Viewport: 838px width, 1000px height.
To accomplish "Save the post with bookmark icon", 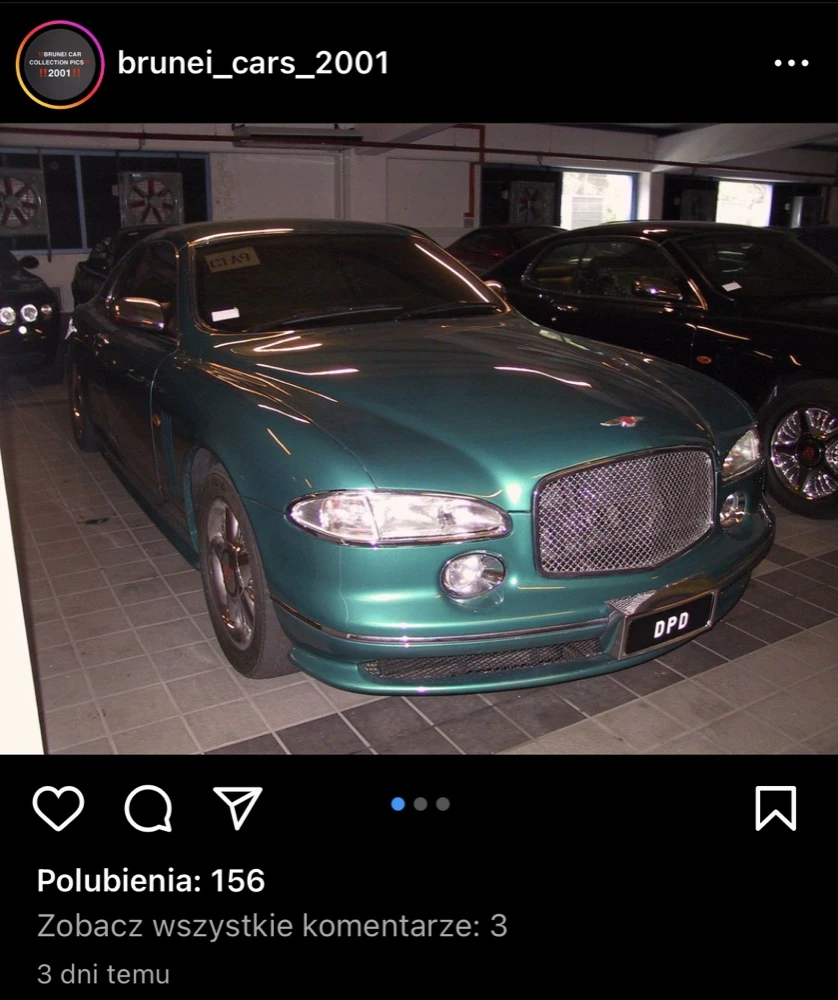I will [775, 808].
